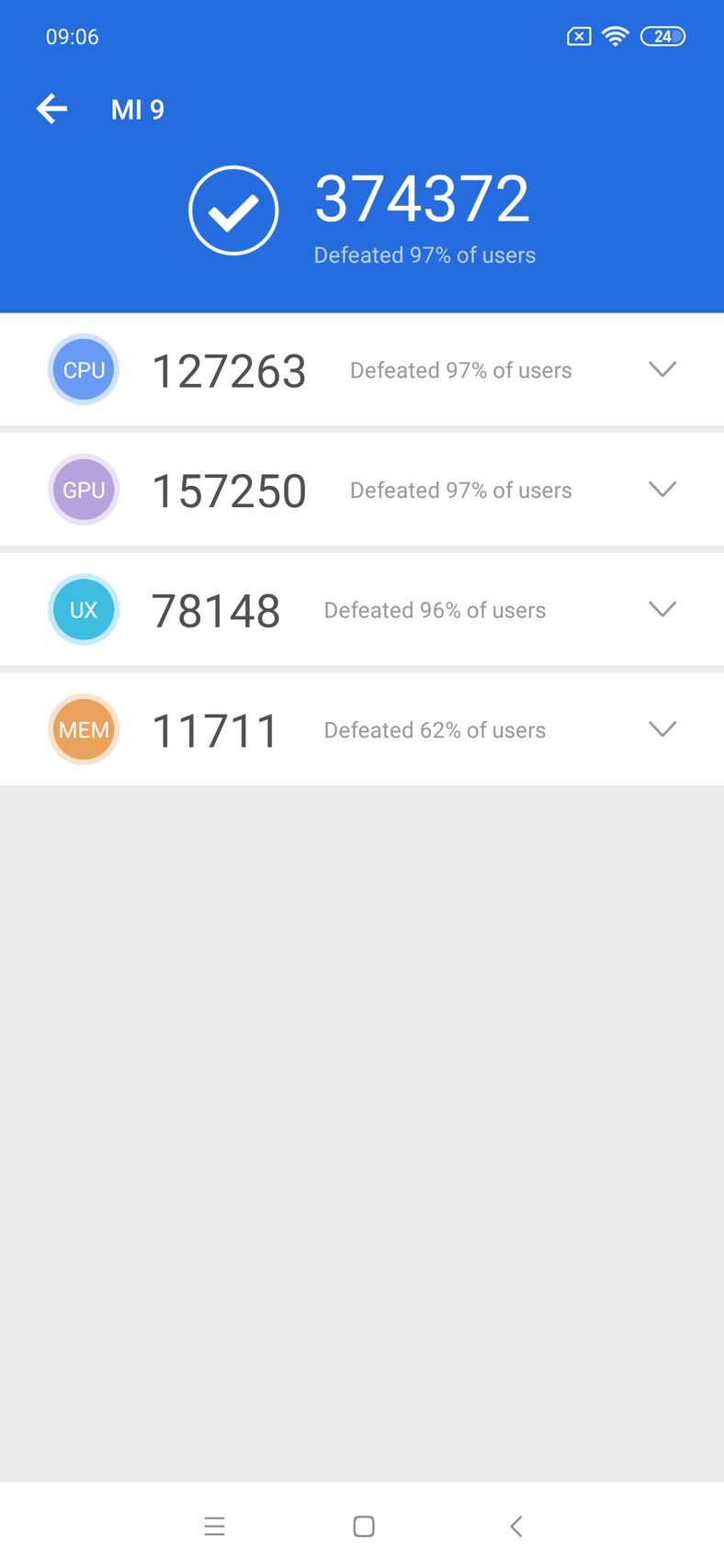Go back using the MI 9 header arrow
The height and width of the screenshot is (1568, 724).
(x=52, y=108)
